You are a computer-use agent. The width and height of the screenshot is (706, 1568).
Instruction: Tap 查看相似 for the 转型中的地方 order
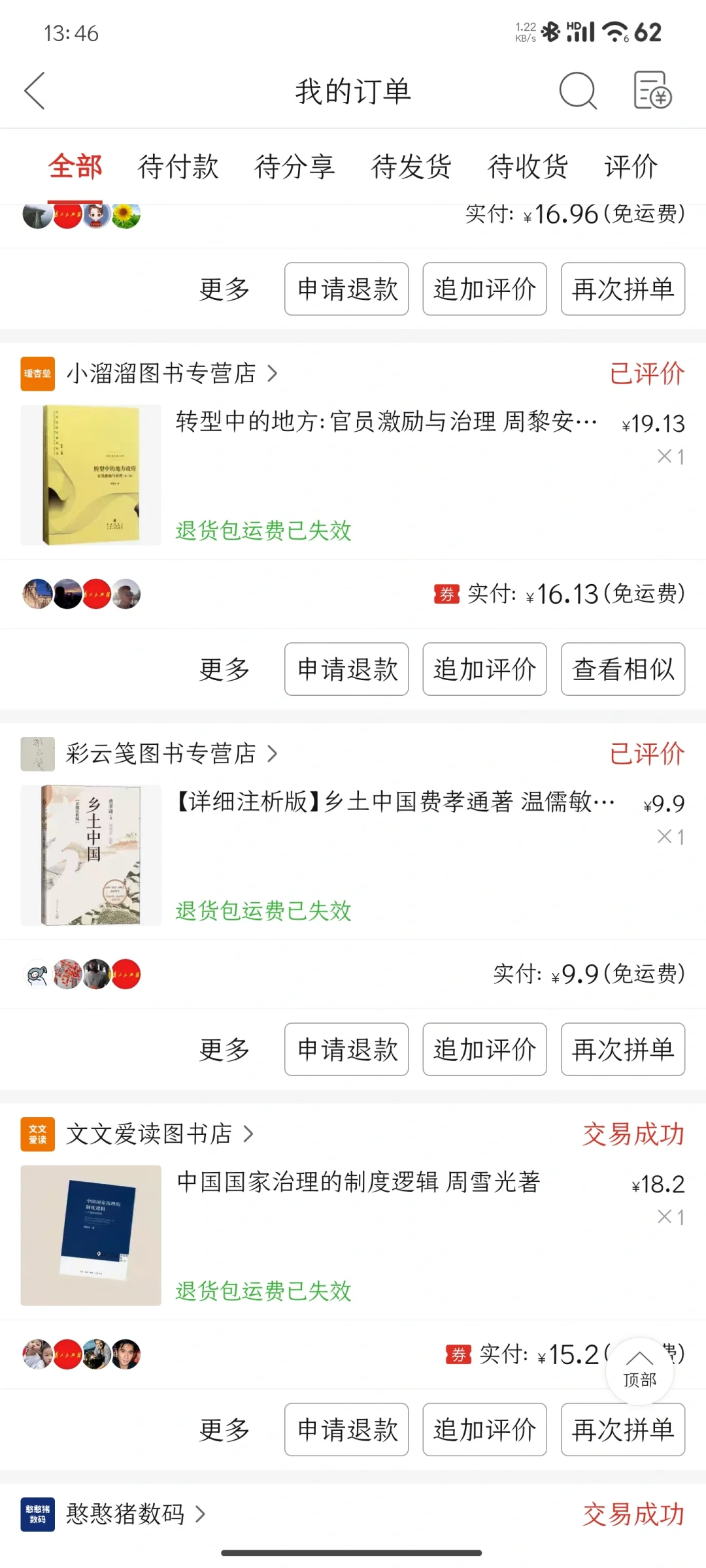(623, 669)
